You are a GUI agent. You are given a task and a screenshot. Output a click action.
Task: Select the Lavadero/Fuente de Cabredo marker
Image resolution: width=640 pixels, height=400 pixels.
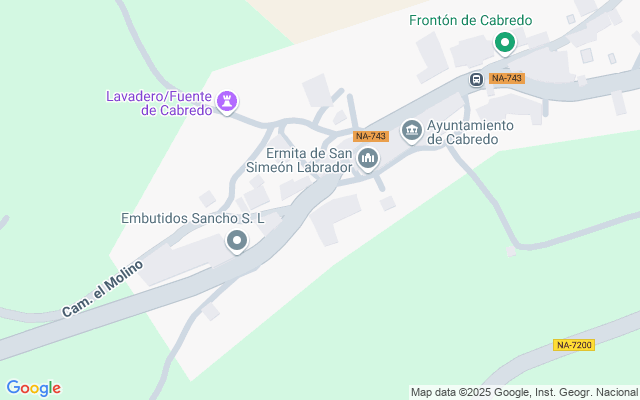(x=229, y=100)
